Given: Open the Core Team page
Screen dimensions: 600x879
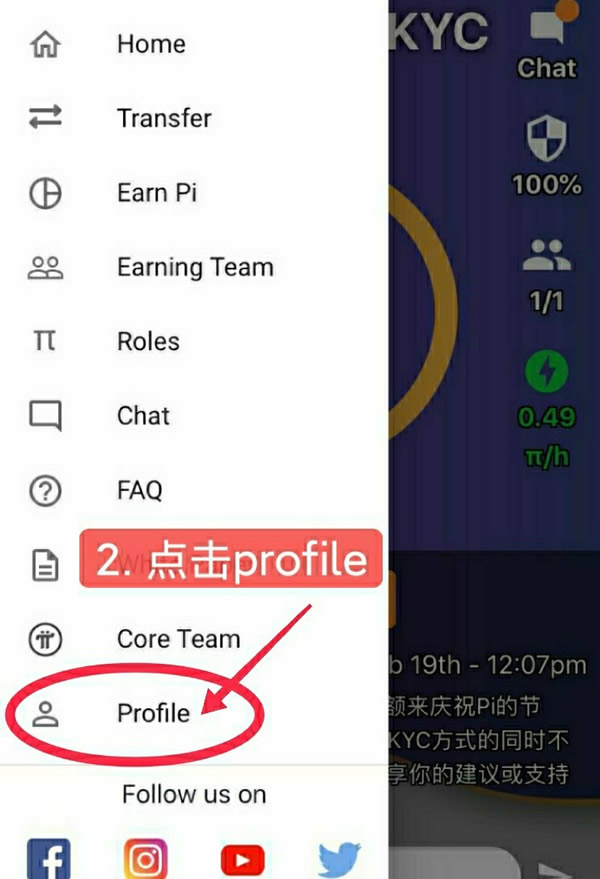Looking at the screenshot, I should point(178,639).
